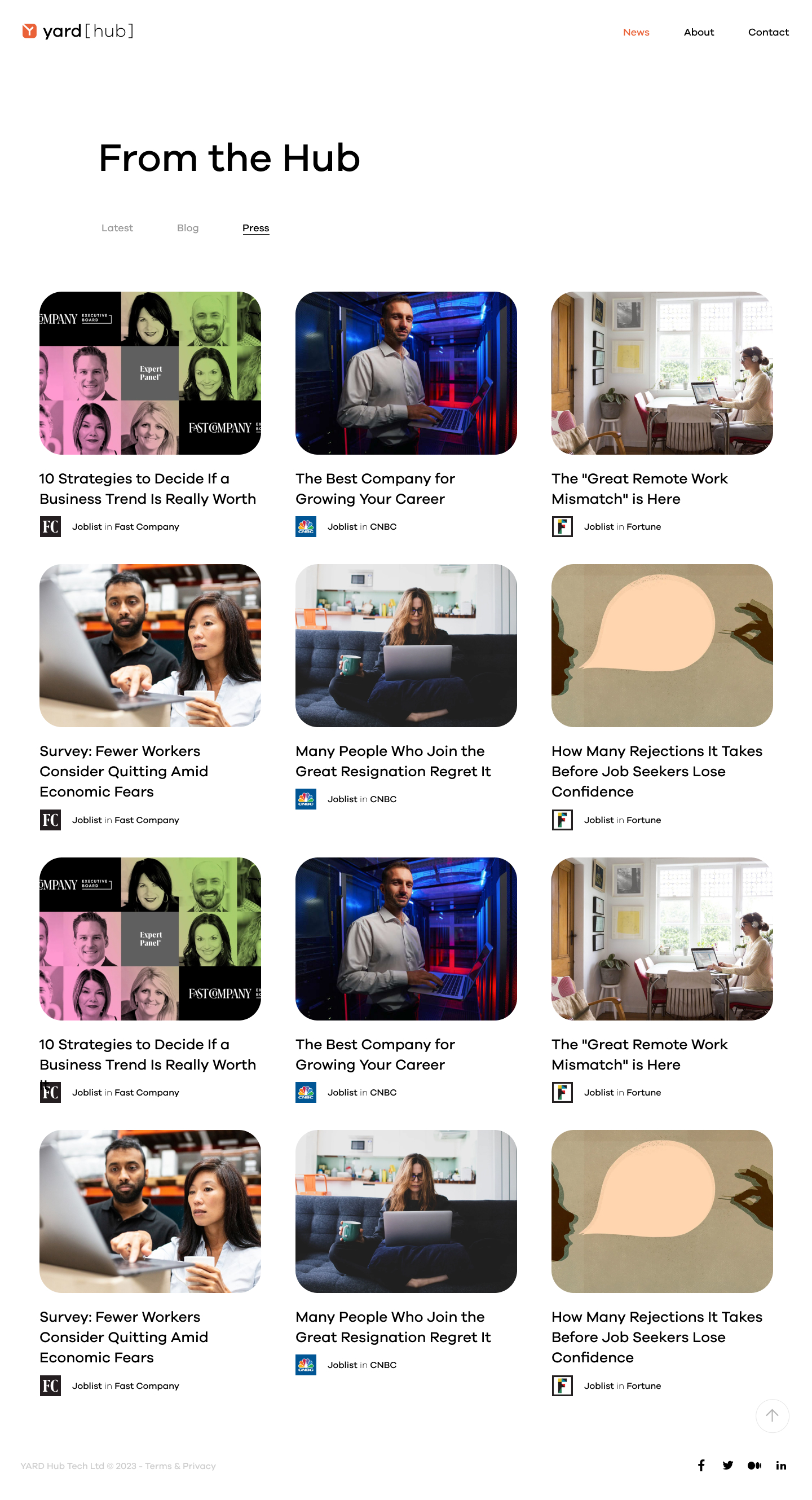Image resolution: width=812 pixels, height=1500 pixels.
Task: Jump back to top with the arrow button
Action: tap(771, 1415)
